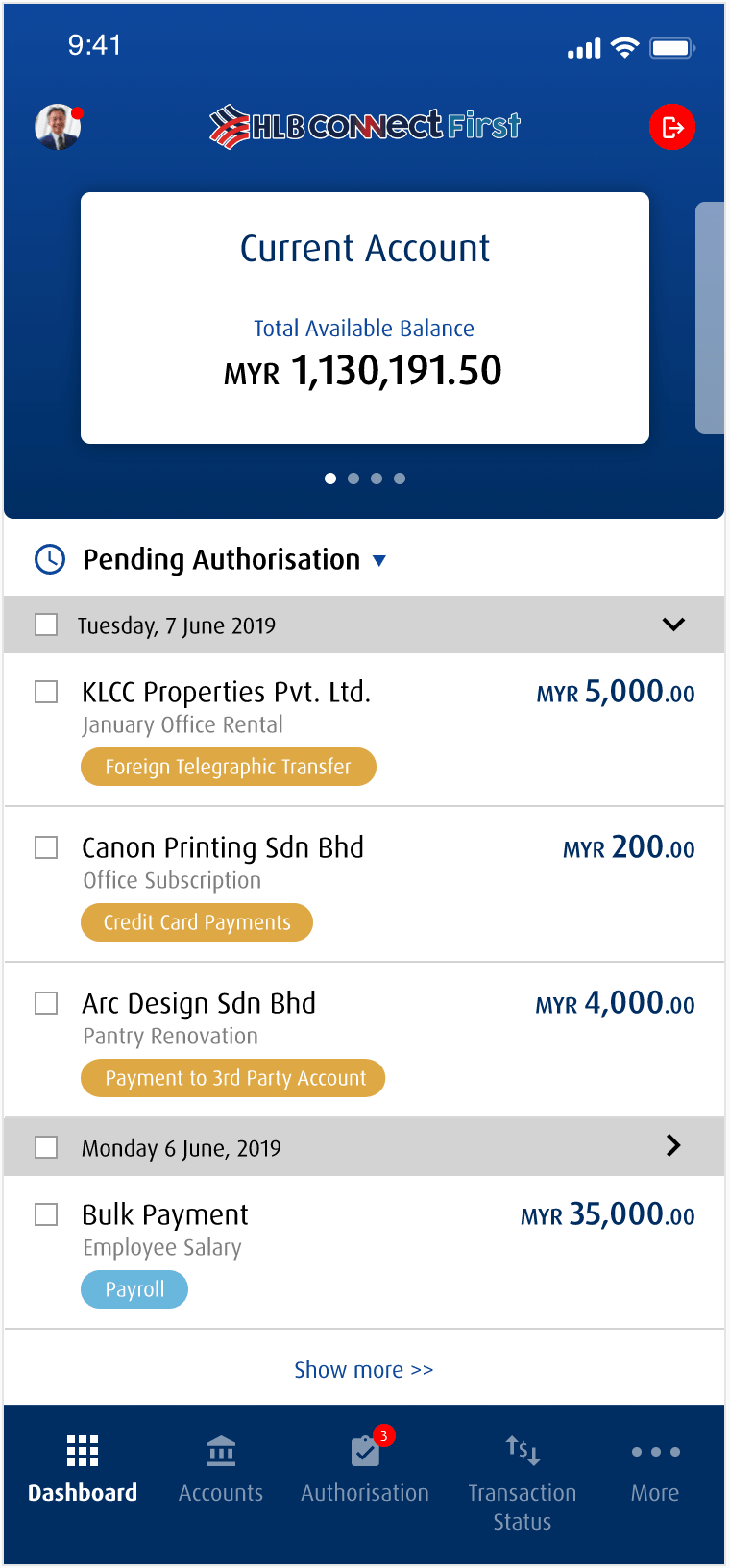730x1568 pixels.
Task: Select the Accounts bank icon
Action: coord(220,1451)
